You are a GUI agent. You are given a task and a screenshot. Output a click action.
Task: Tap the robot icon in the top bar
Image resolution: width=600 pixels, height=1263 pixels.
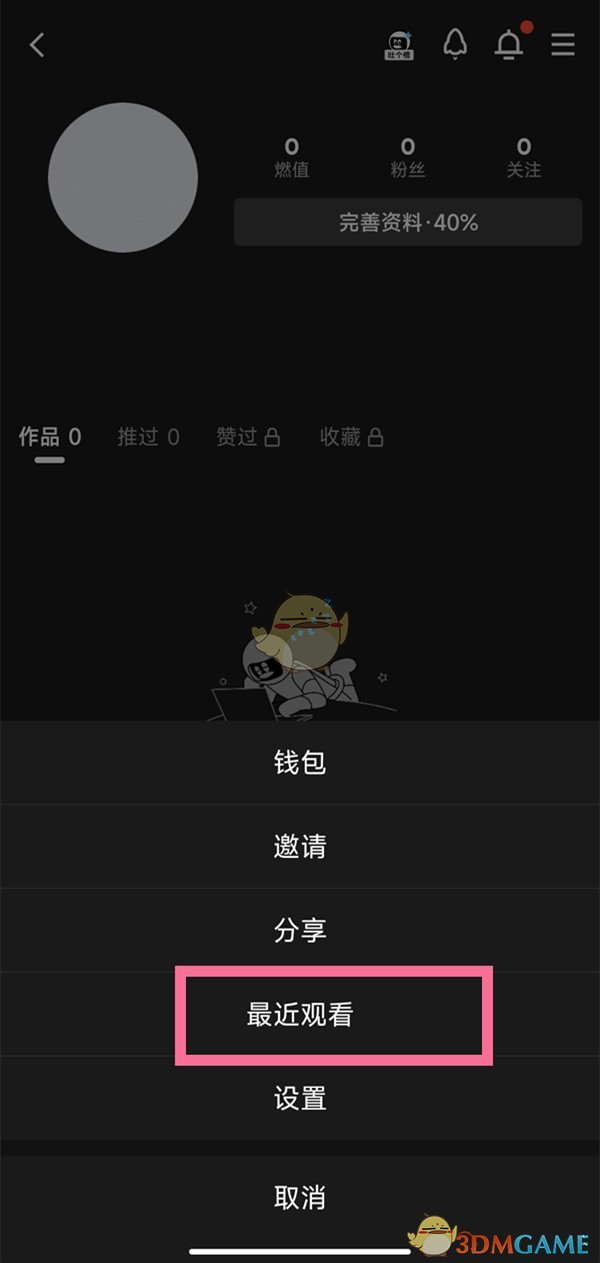[400, 45]
